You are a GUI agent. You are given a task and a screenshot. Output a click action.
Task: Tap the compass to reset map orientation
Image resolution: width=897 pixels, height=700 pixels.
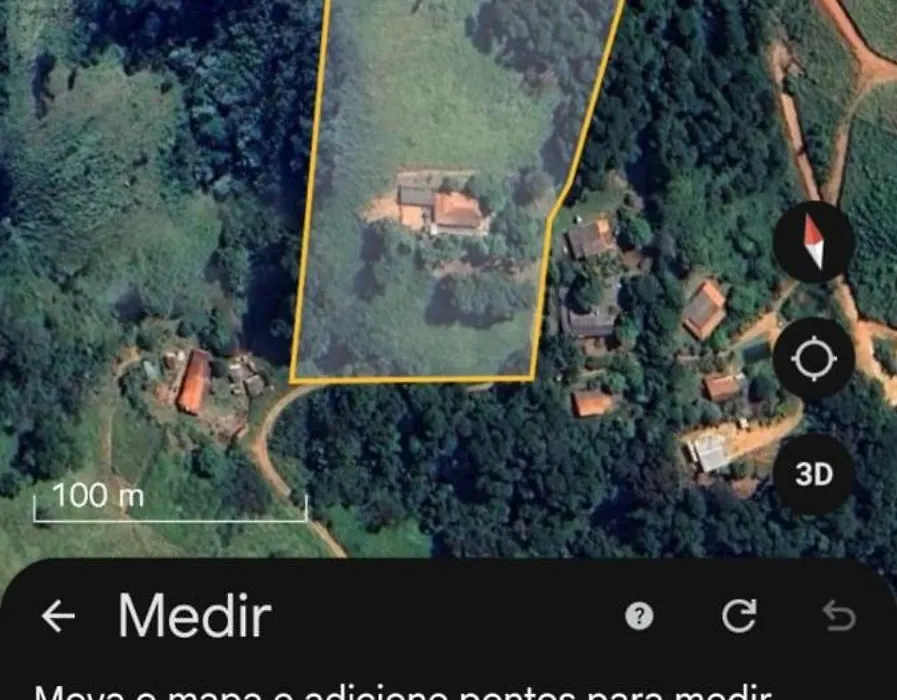(813, 242)
